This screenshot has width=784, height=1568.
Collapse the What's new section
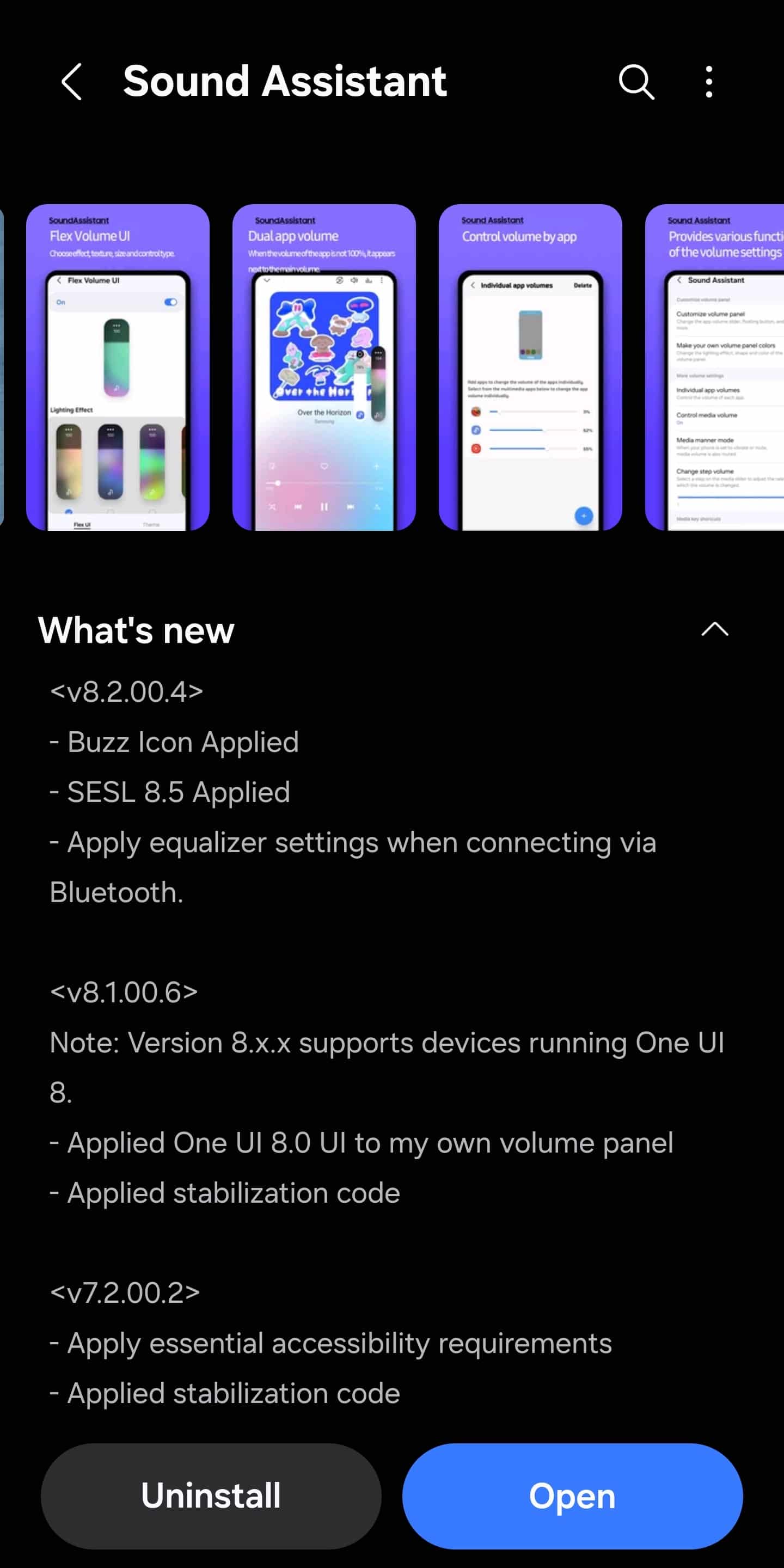(715, 629)
